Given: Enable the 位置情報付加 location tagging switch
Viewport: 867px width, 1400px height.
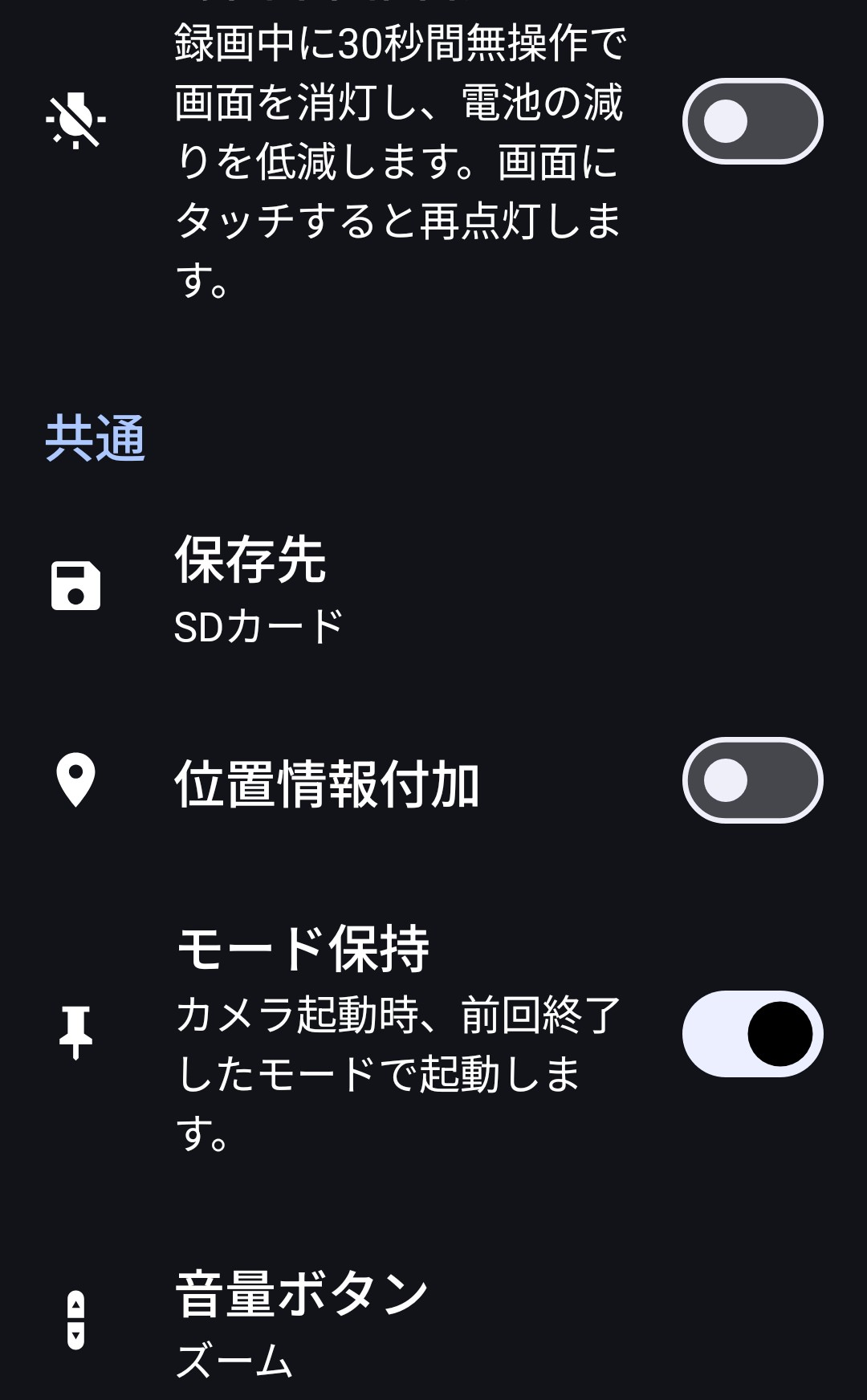Looking at the screenshot, I should [752, 780].
